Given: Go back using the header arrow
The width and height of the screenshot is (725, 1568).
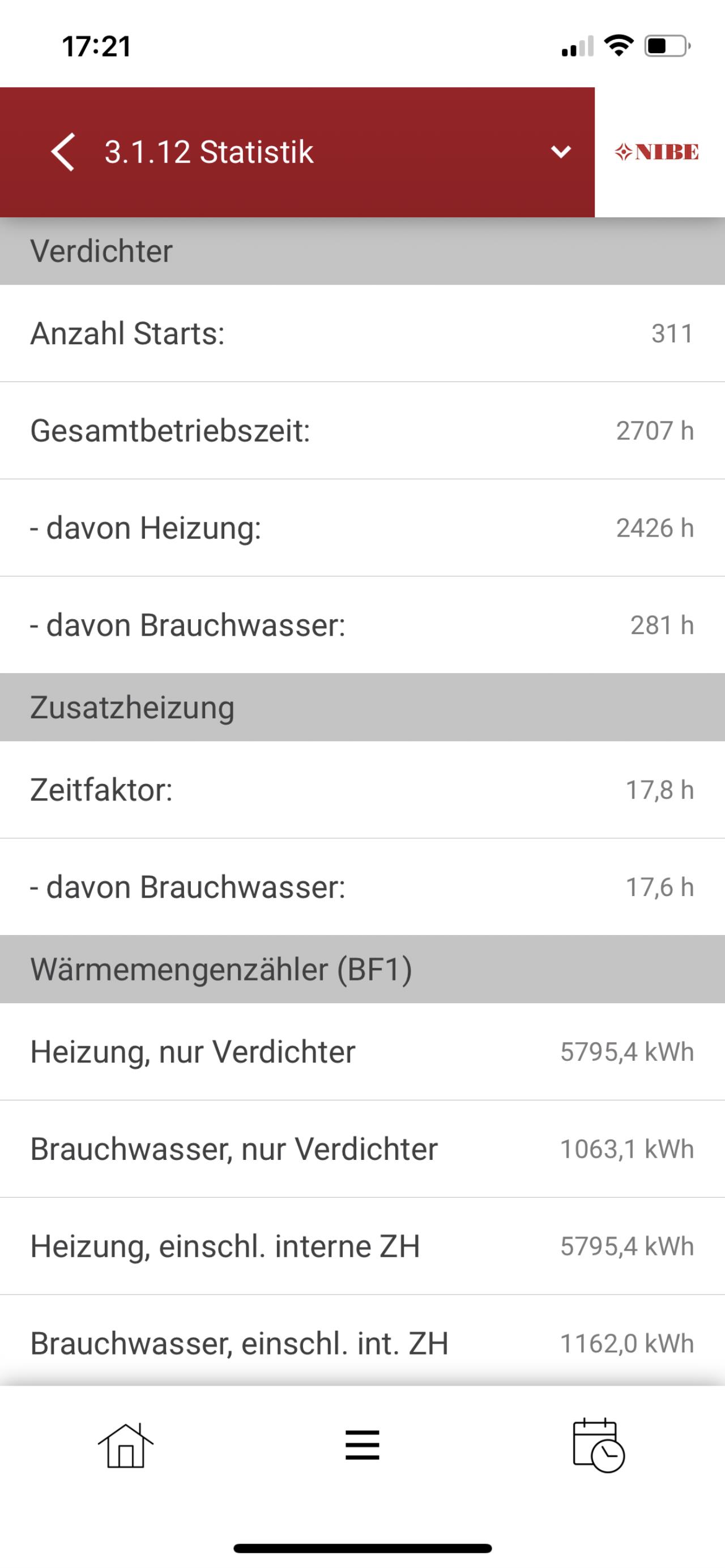Looking at the screenshot, I should pyautogui.click(x=63, y=152).
